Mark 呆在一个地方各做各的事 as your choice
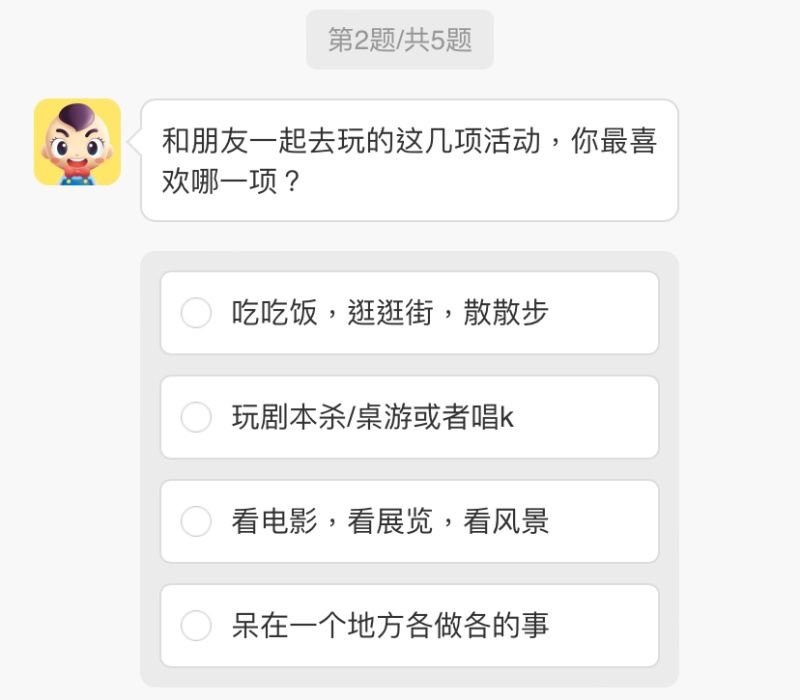The image size is (800, 700). click(196, 626)
